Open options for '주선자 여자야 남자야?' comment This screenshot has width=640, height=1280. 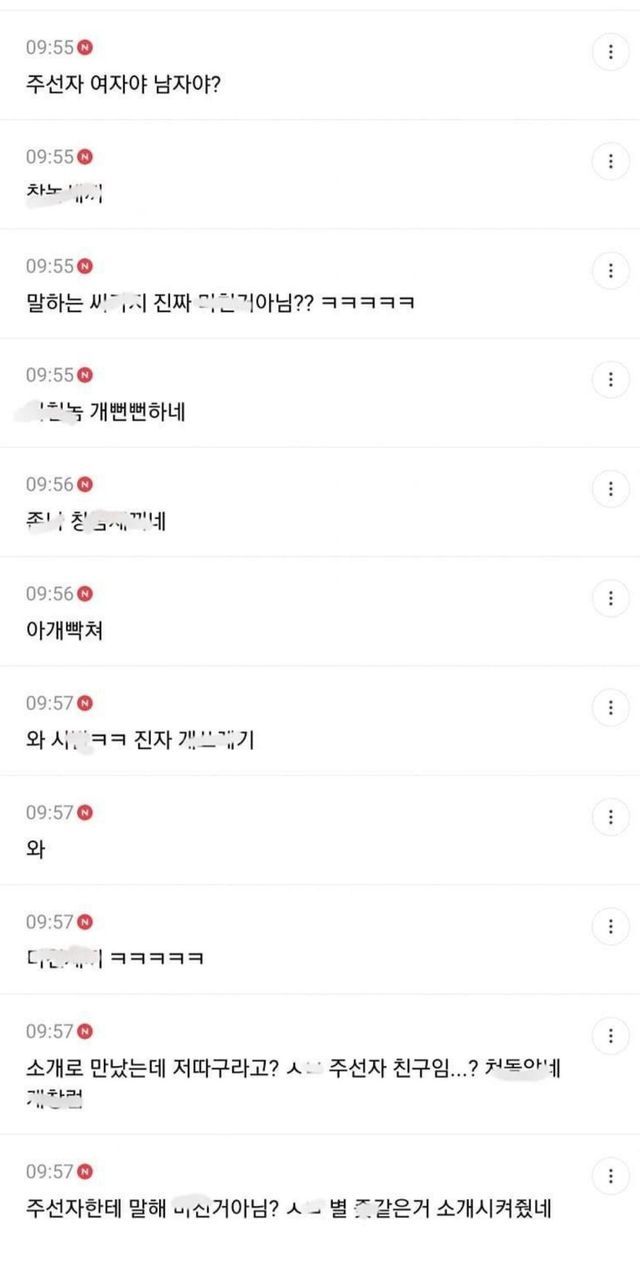(x=610, y=52)
